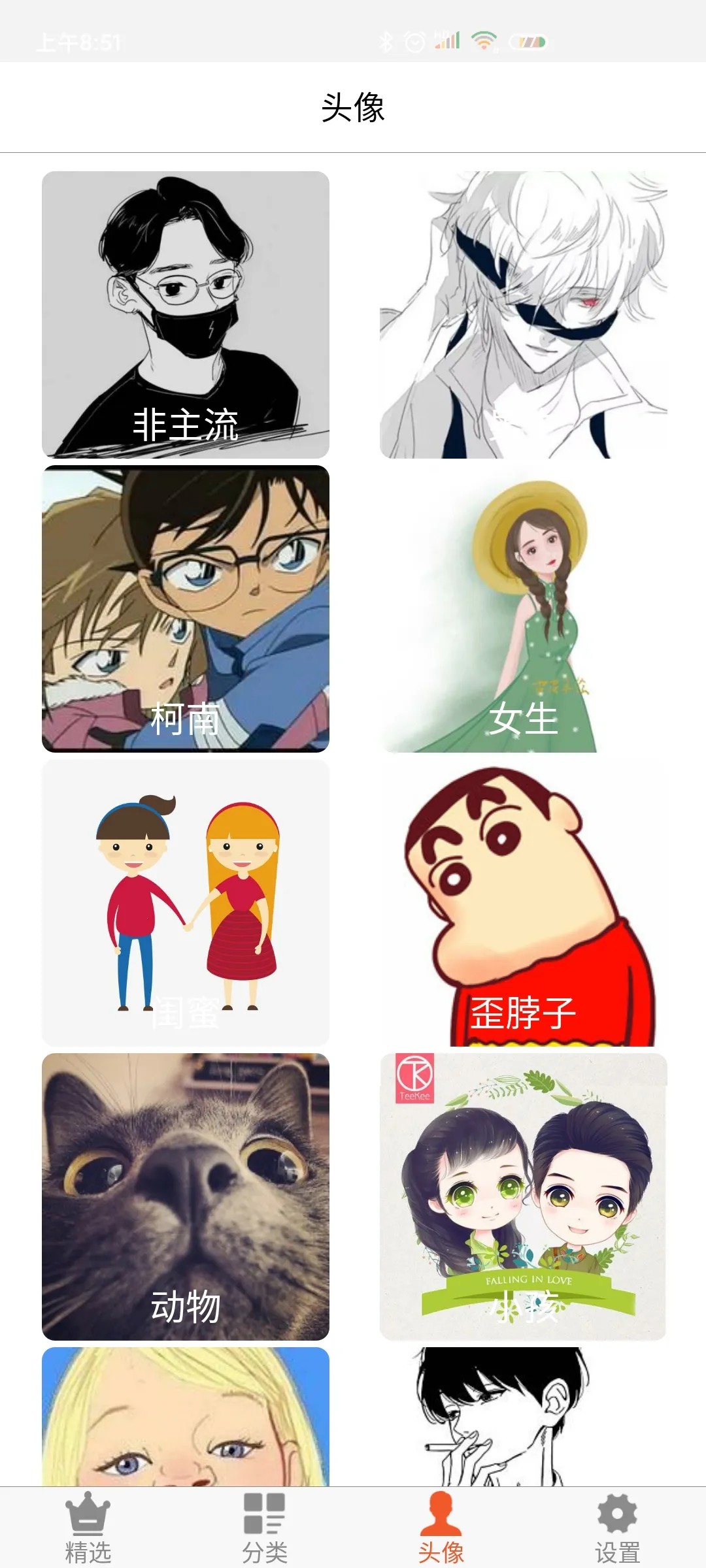View the 动物 avatar category
This screenshot has height=1568, width=706.
point(186,1197)
